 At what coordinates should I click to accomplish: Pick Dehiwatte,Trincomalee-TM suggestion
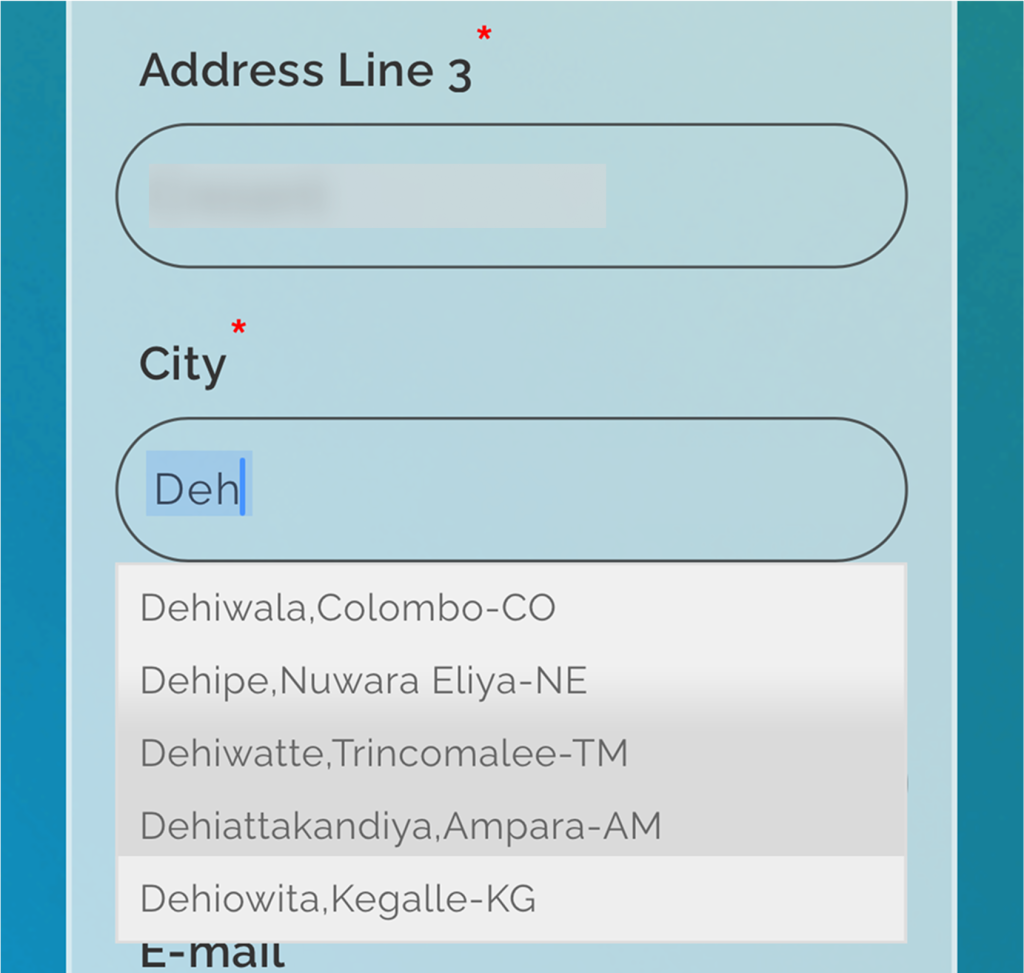tap(384, 753)
